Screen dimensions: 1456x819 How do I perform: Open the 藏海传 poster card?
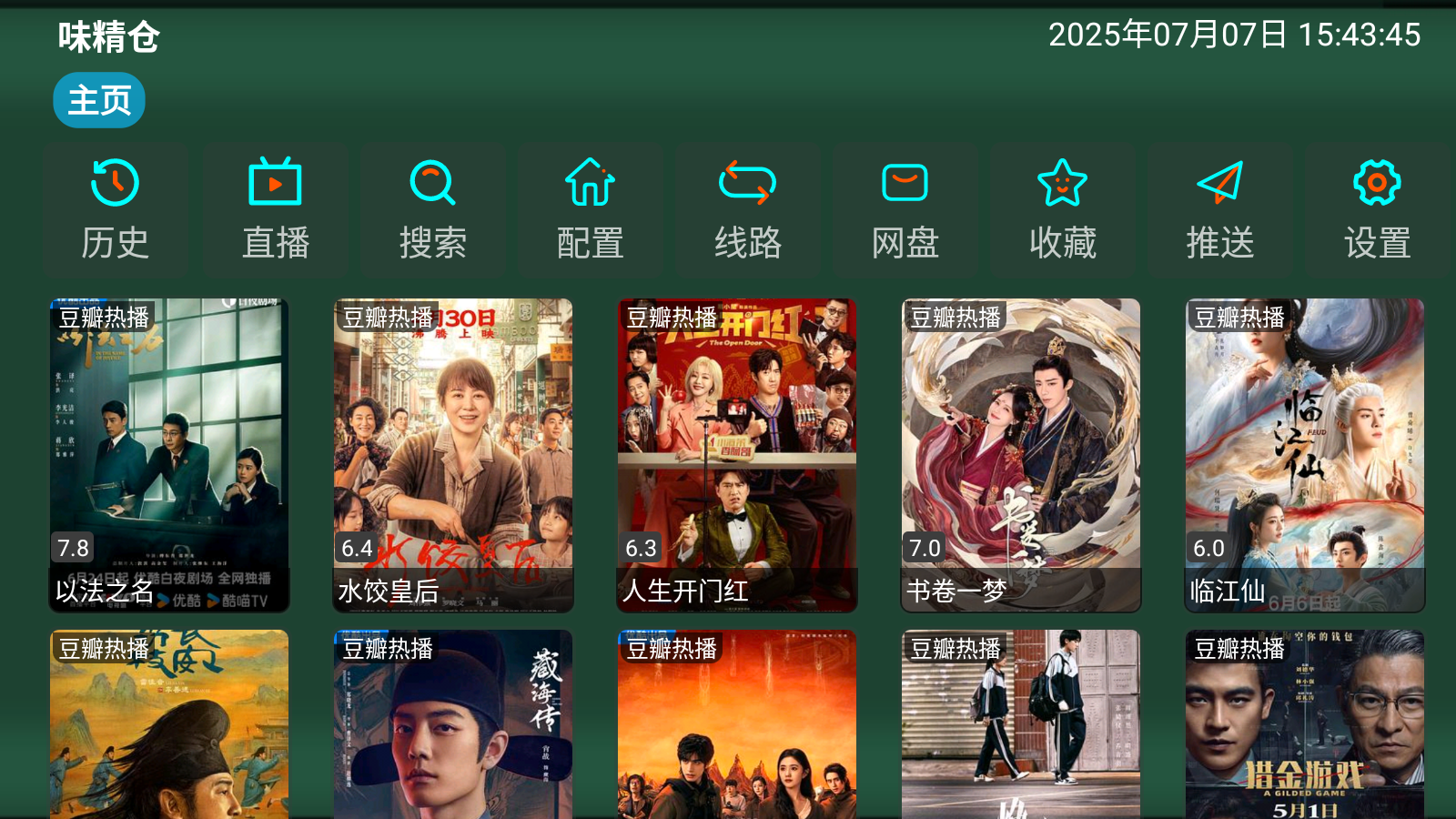click(453, 728)
